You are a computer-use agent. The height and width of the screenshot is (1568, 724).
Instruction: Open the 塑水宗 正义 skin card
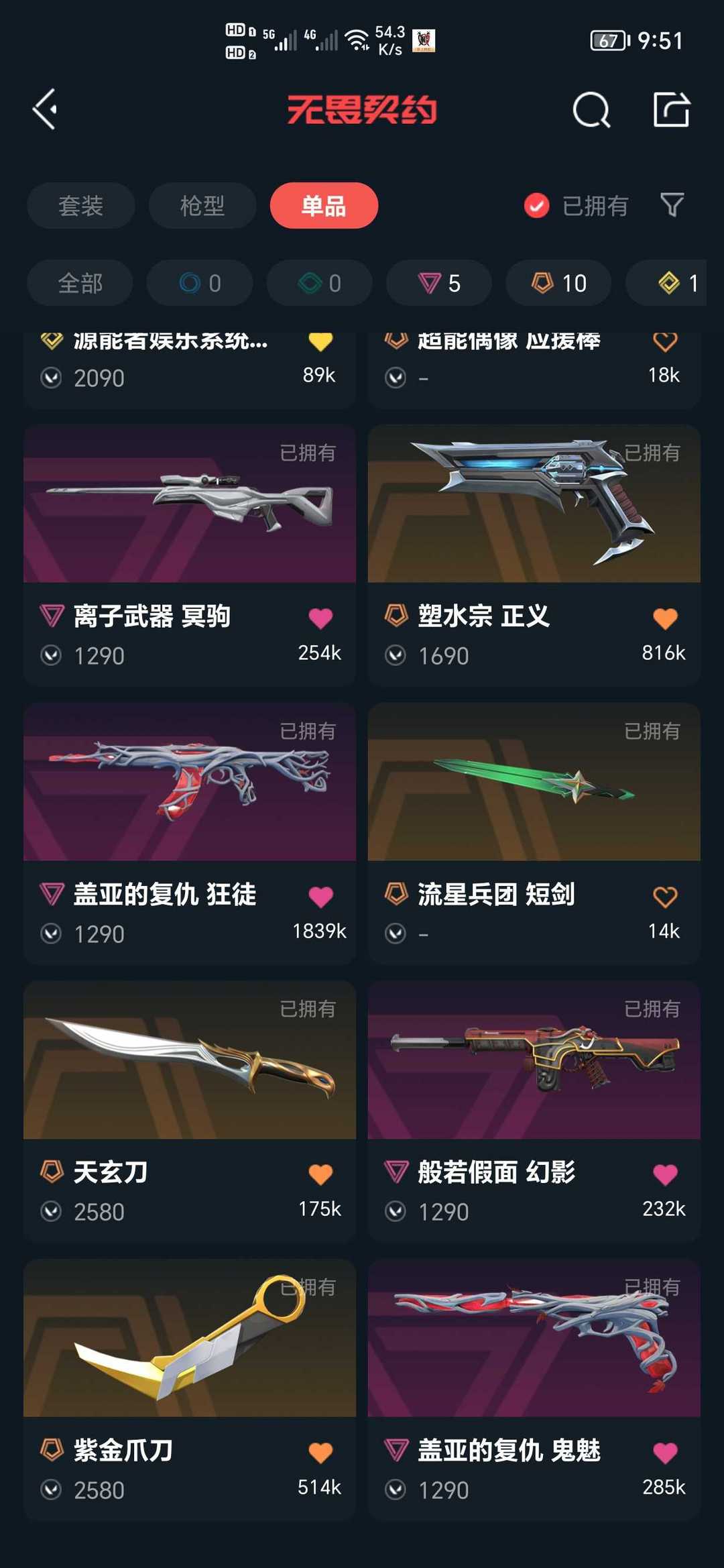[534, 555]
